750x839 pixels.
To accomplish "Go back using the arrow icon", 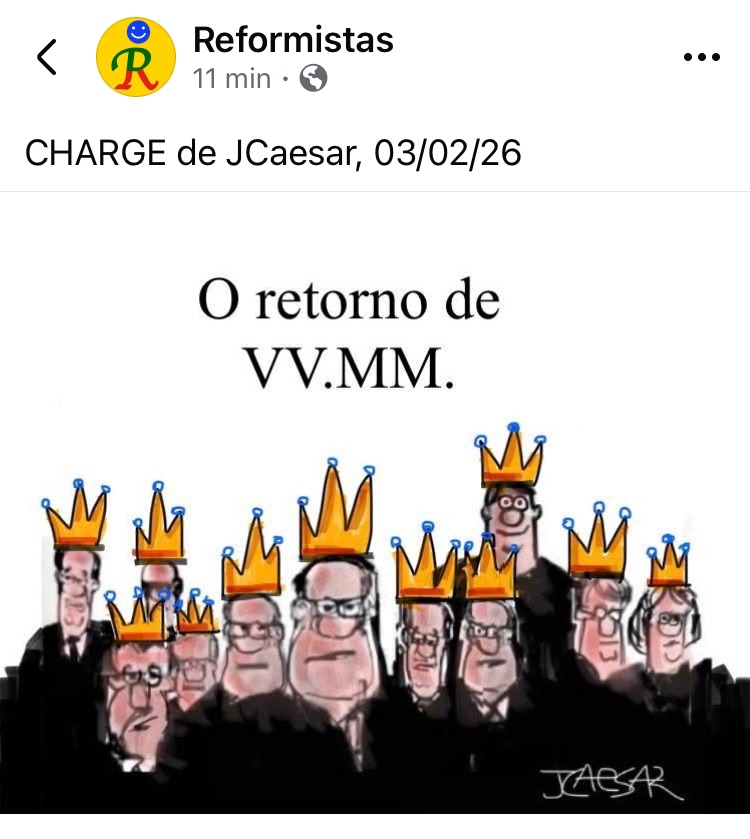I will (46, 57).
